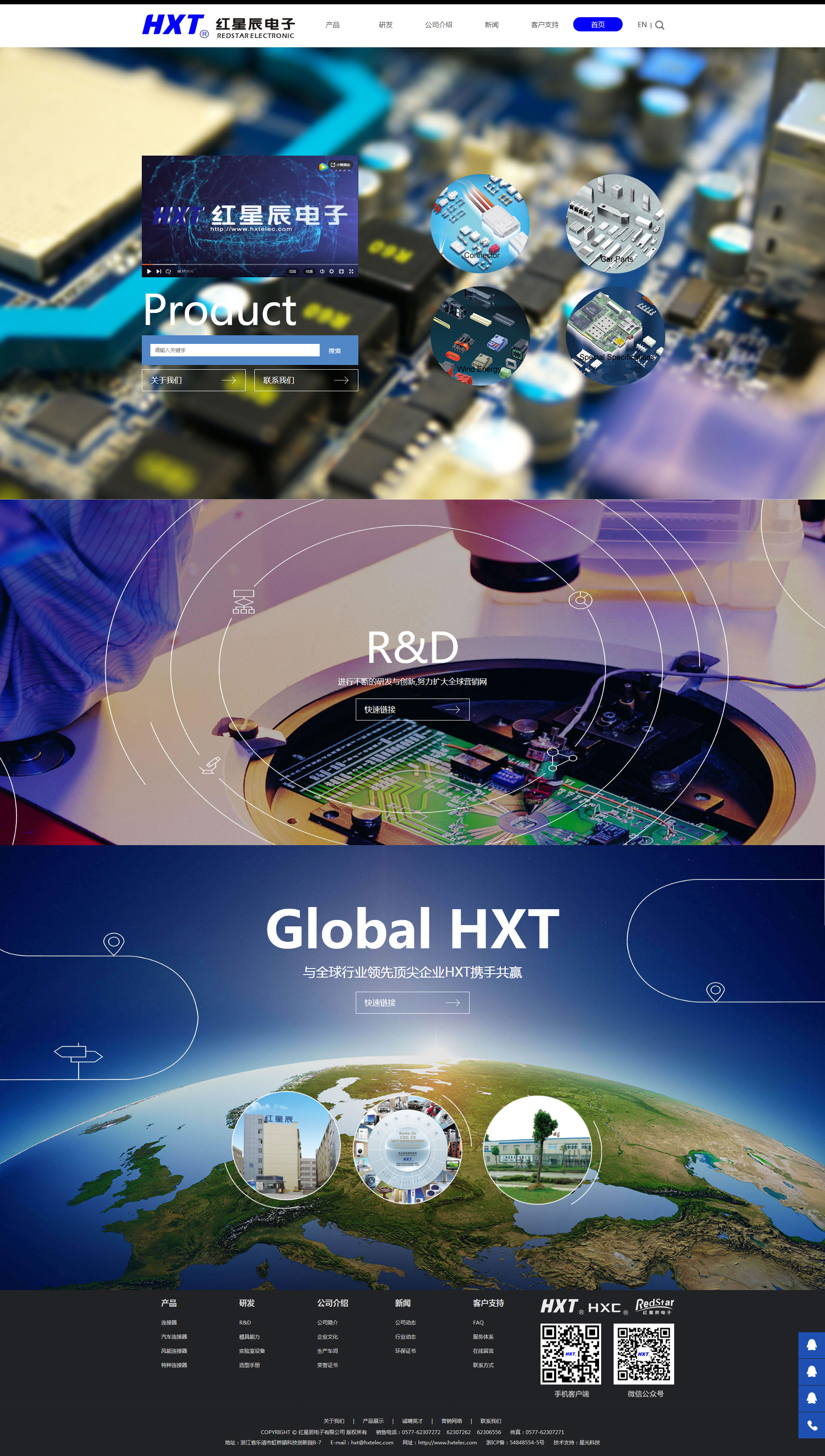The image size is (825, 1456).
Task: Tap the keyword search field
Action: (235, 350)
